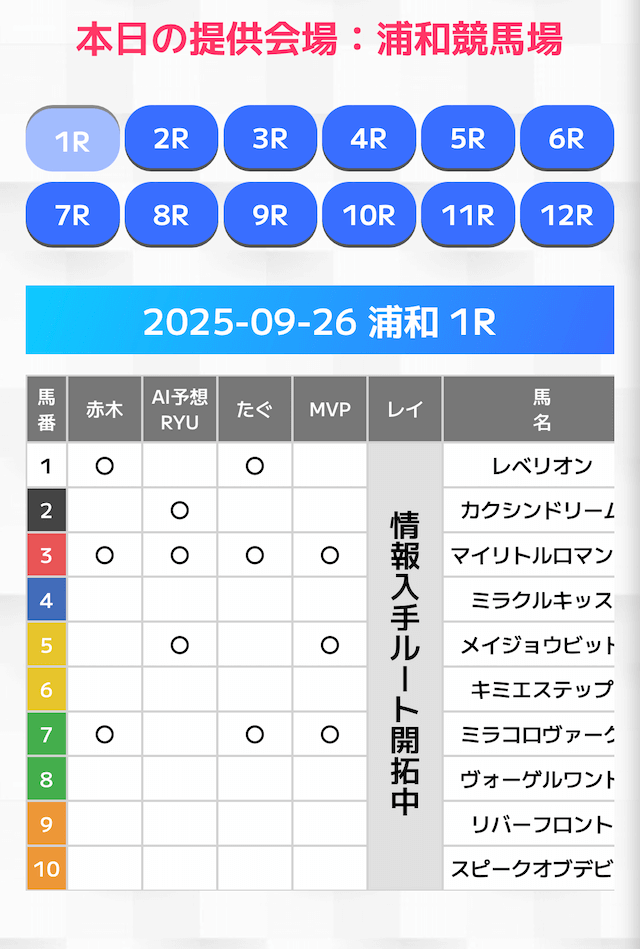
Task: Open race 9R
Action: [x=270, y=214]
